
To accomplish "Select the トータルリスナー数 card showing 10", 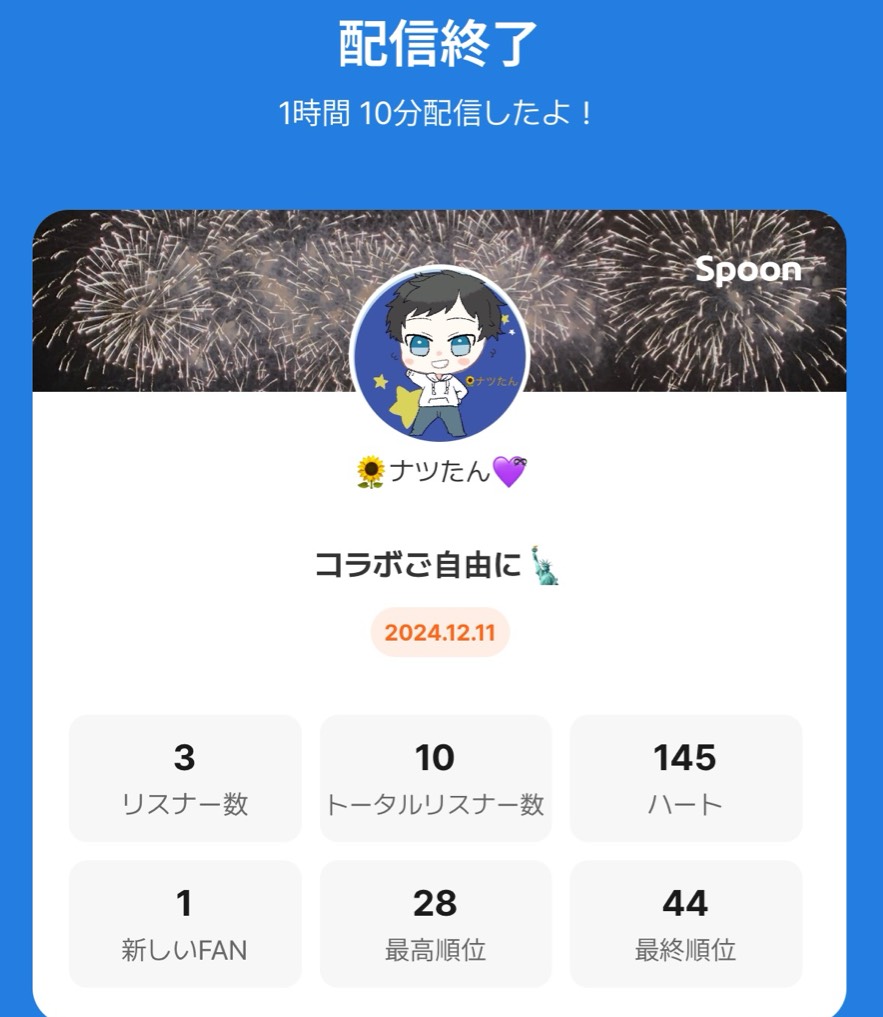I will [x=435, y=777].
